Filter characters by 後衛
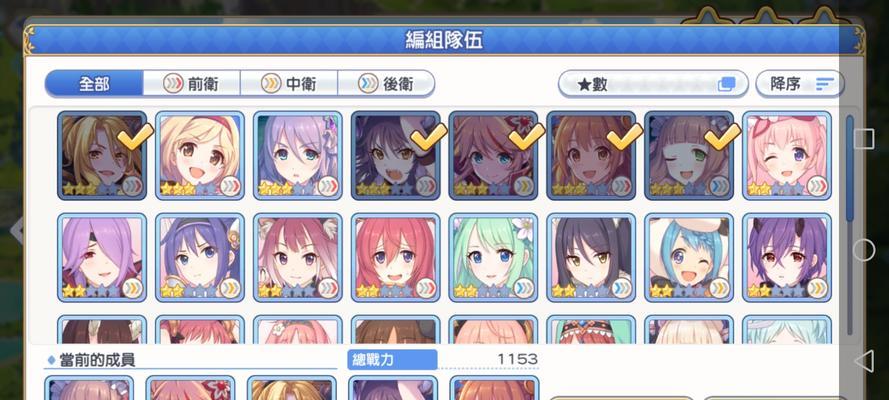The width and height of the screenshot is (889, 400). [386, 84]
